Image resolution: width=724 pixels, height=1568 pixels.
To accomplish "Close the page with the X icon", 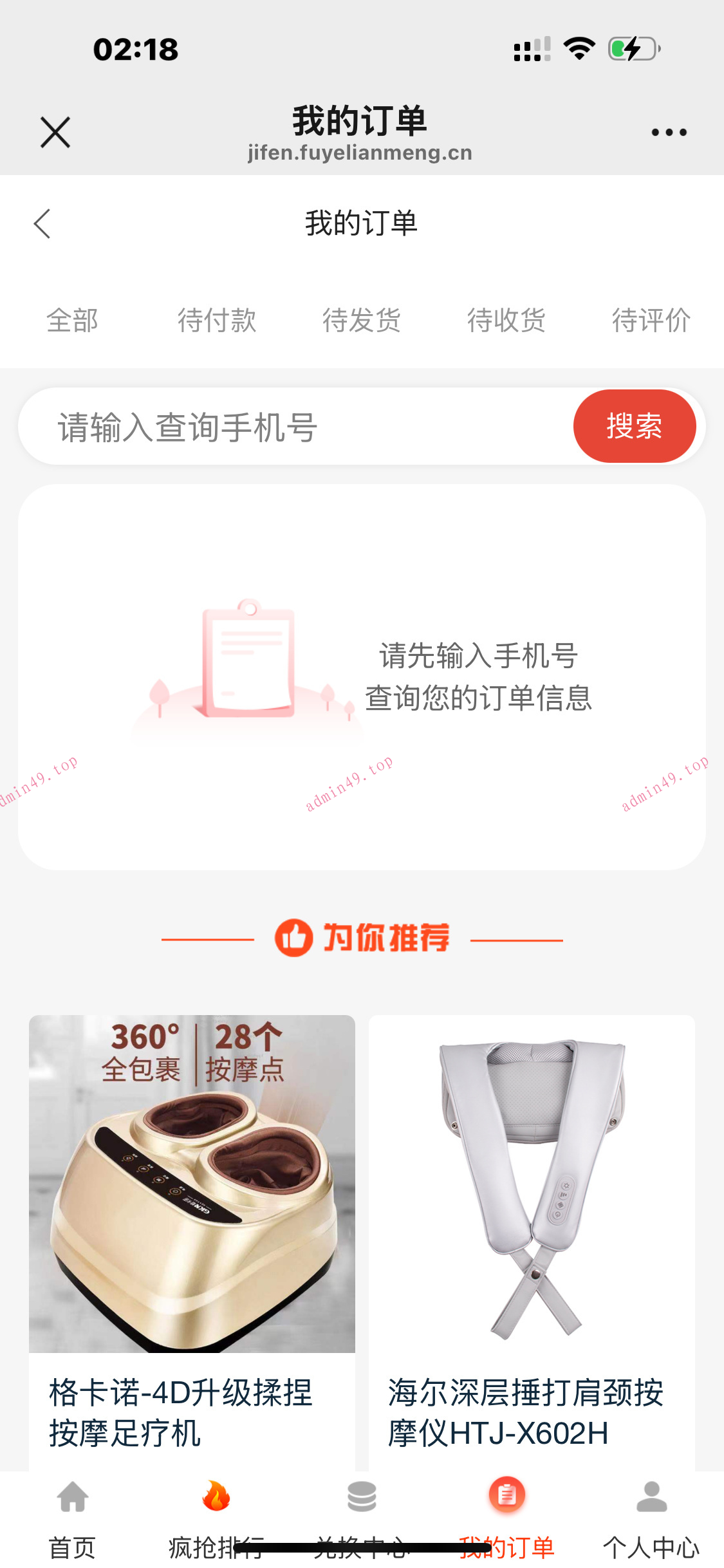I will click(x=54, y=131).
